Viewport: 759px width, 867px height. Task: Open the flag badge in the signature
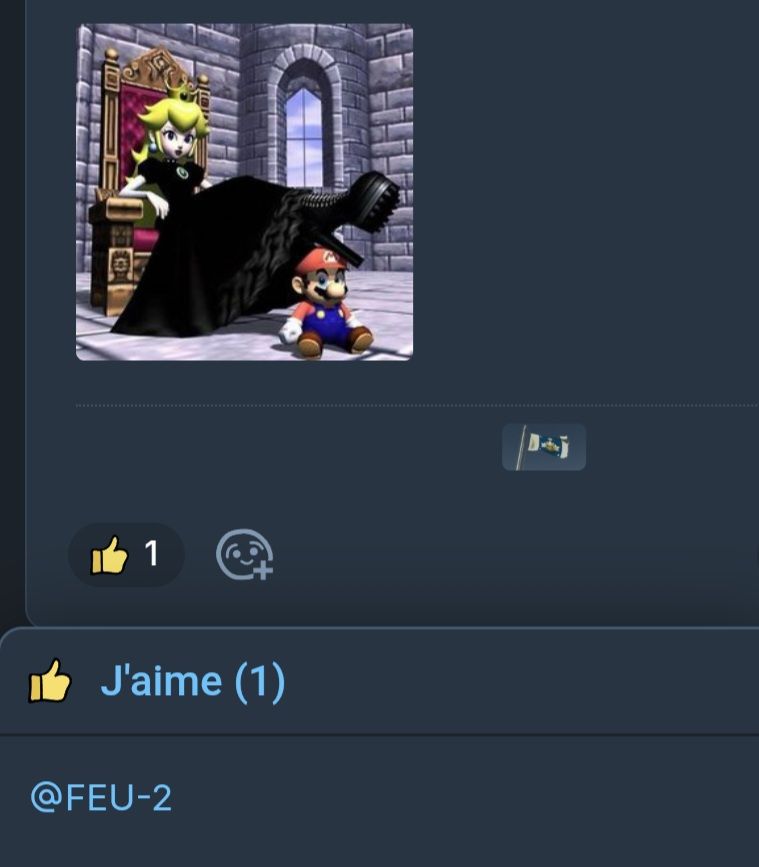click(543, 447)
